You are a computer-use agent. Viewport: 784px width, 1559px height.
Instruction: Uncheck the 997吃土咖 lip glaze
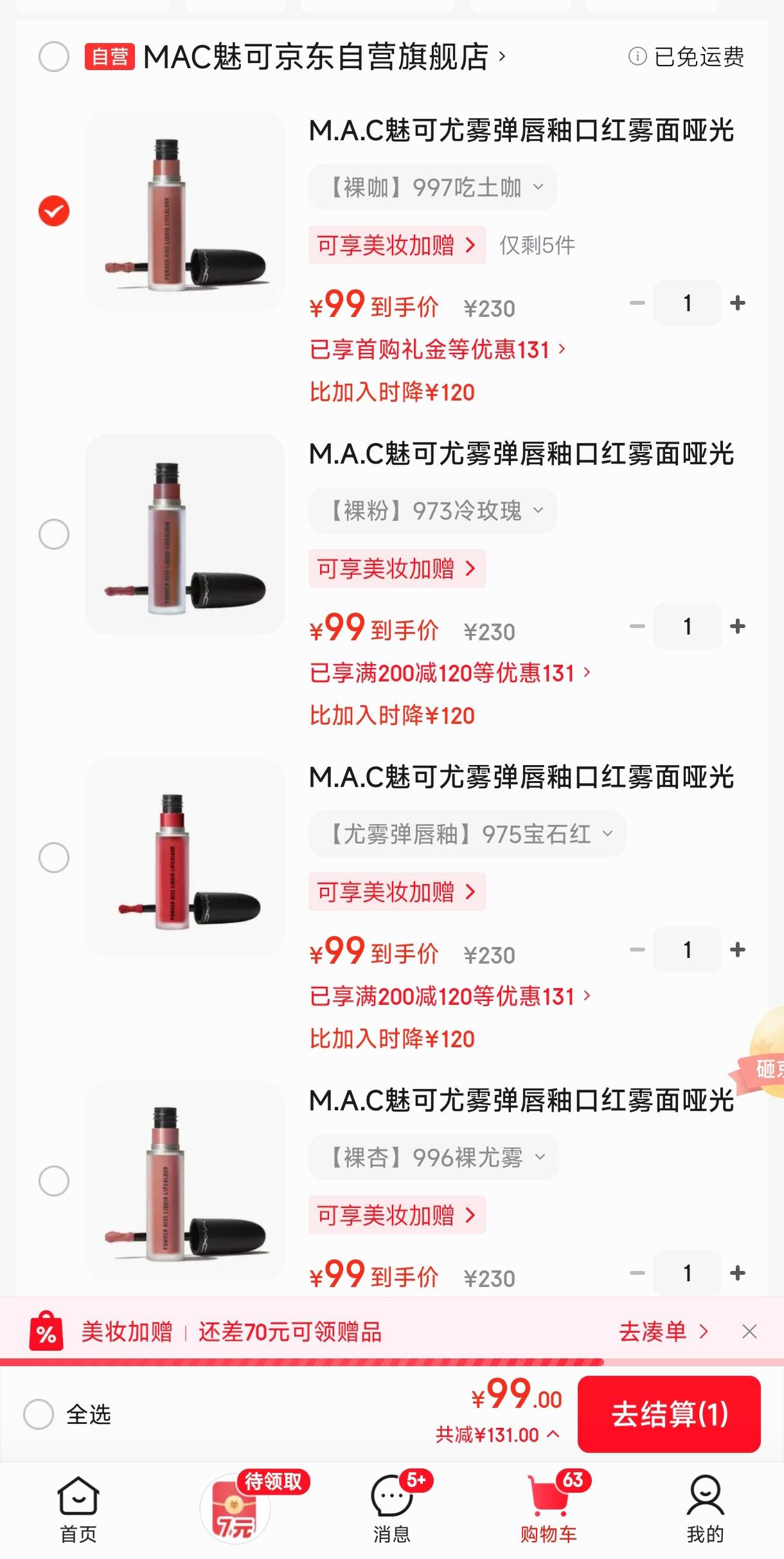pos(54,211)
